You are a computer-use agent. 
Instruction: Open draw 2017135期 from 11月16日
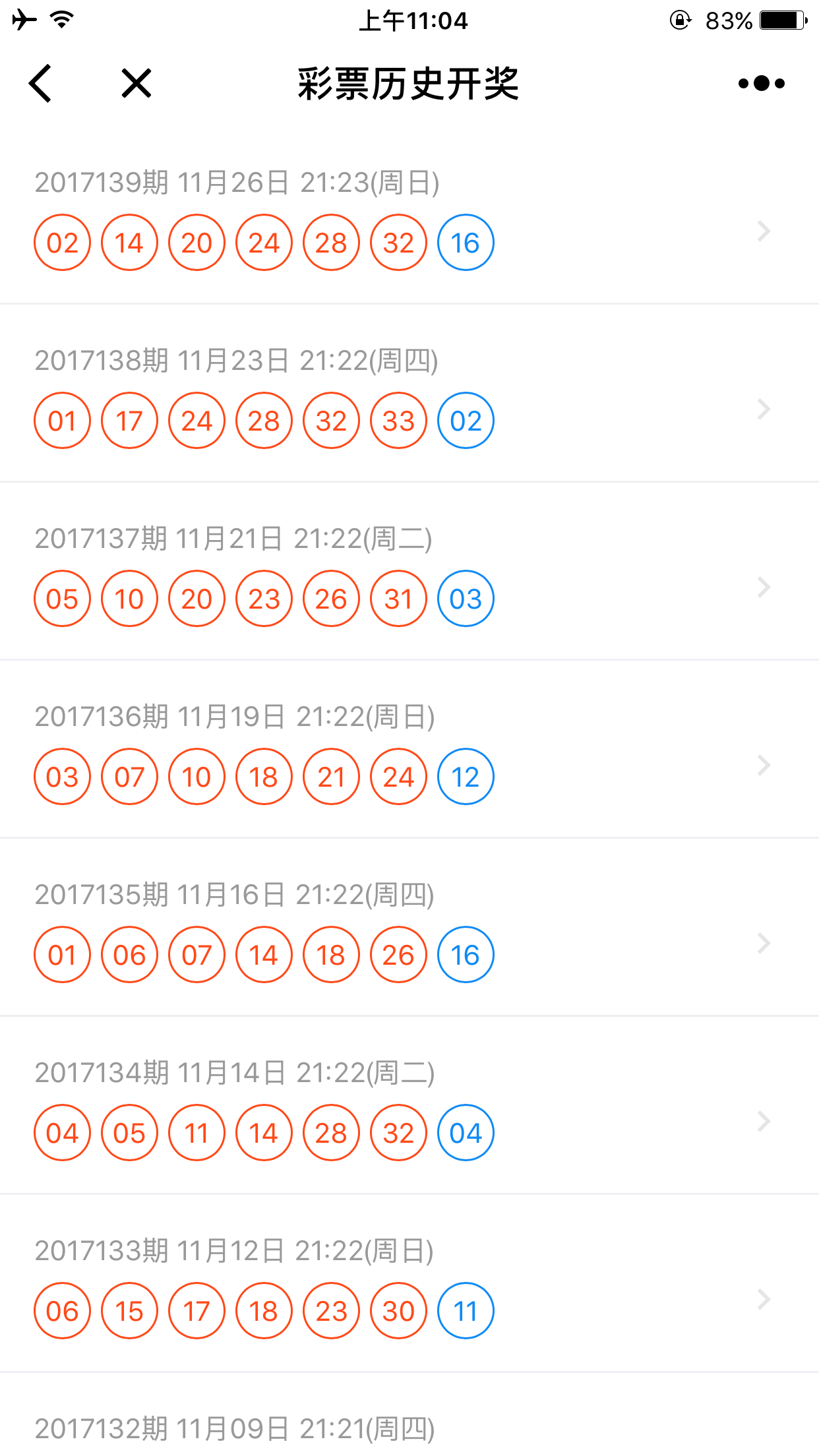pyautogui.click(x=409, y=927)
